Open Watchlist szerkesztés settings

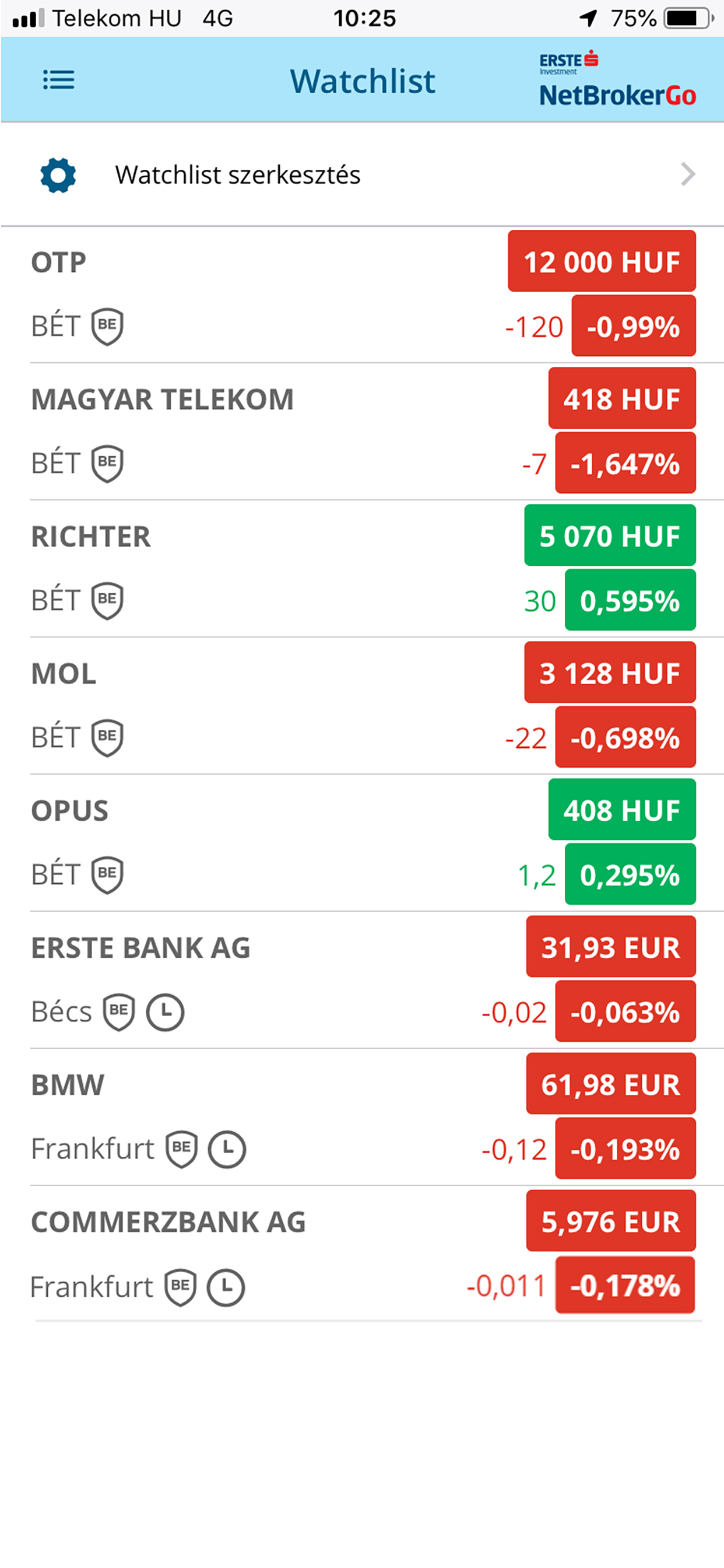pos(362,174)
